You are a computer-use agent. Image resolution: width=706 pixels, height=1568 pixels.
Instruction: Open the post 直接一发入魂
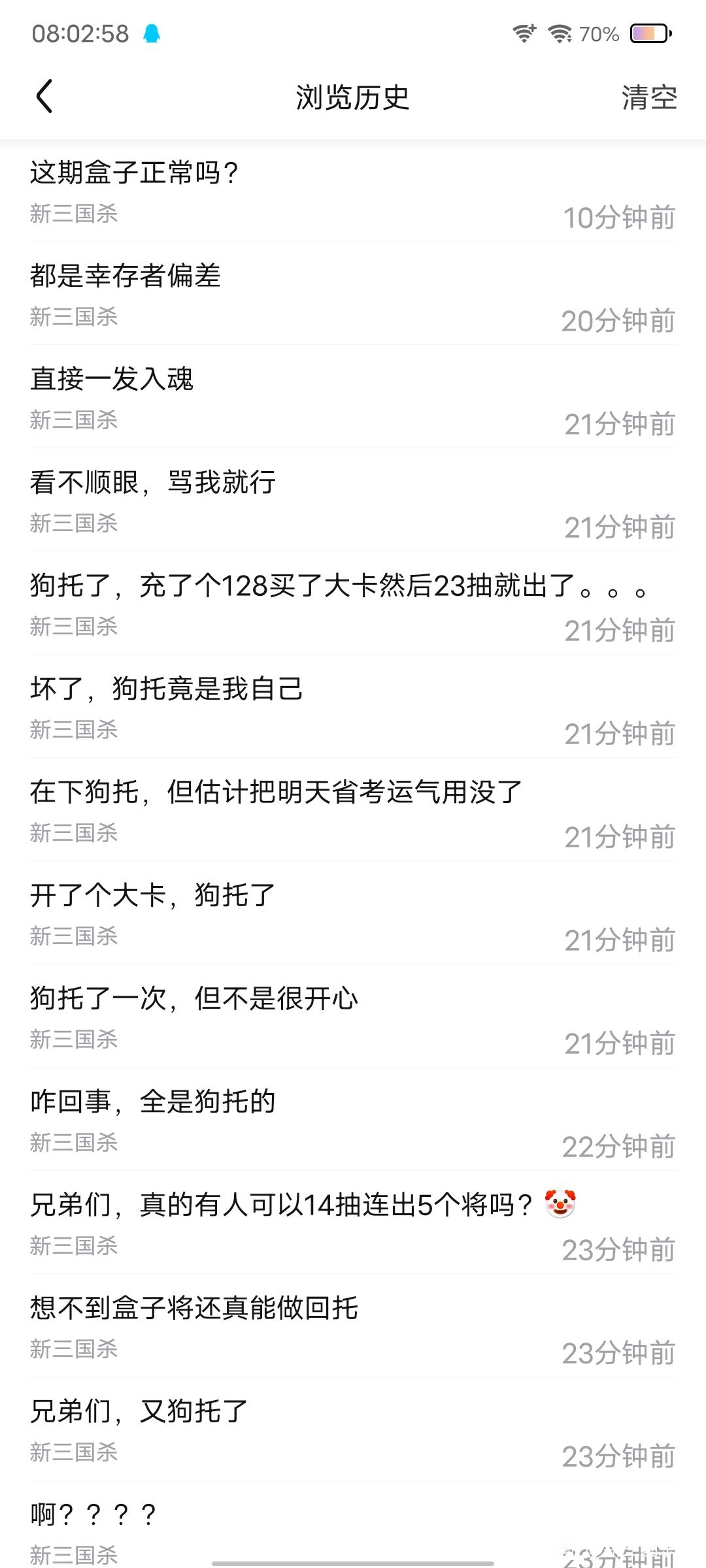[353, 397]
